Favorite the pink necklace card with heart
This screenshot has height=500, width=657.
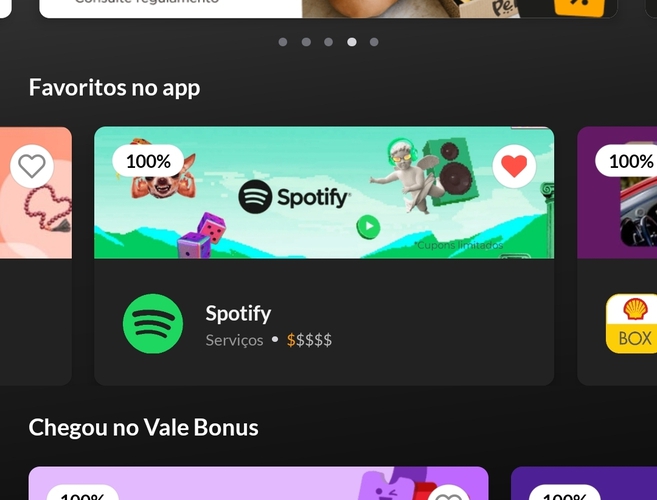click(x=32, y=165)
